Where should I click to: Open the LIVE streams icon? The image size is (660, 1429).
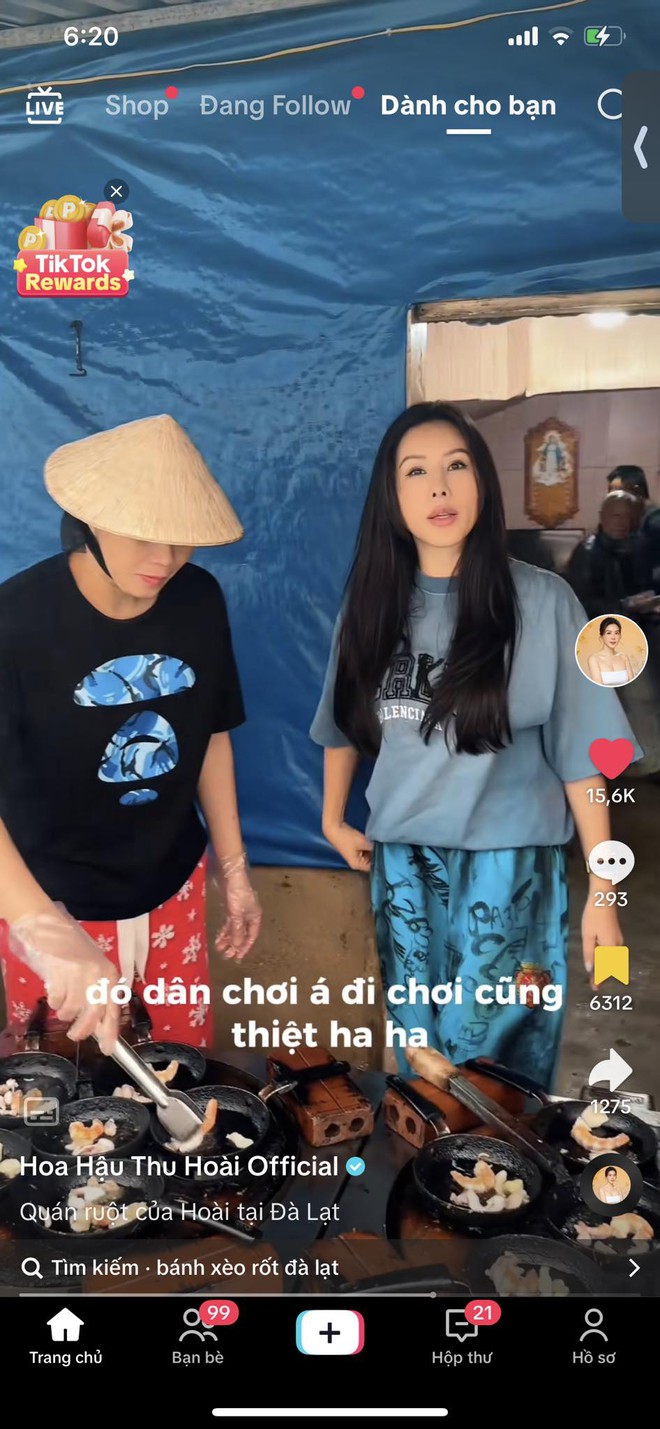tap(44, 105)
